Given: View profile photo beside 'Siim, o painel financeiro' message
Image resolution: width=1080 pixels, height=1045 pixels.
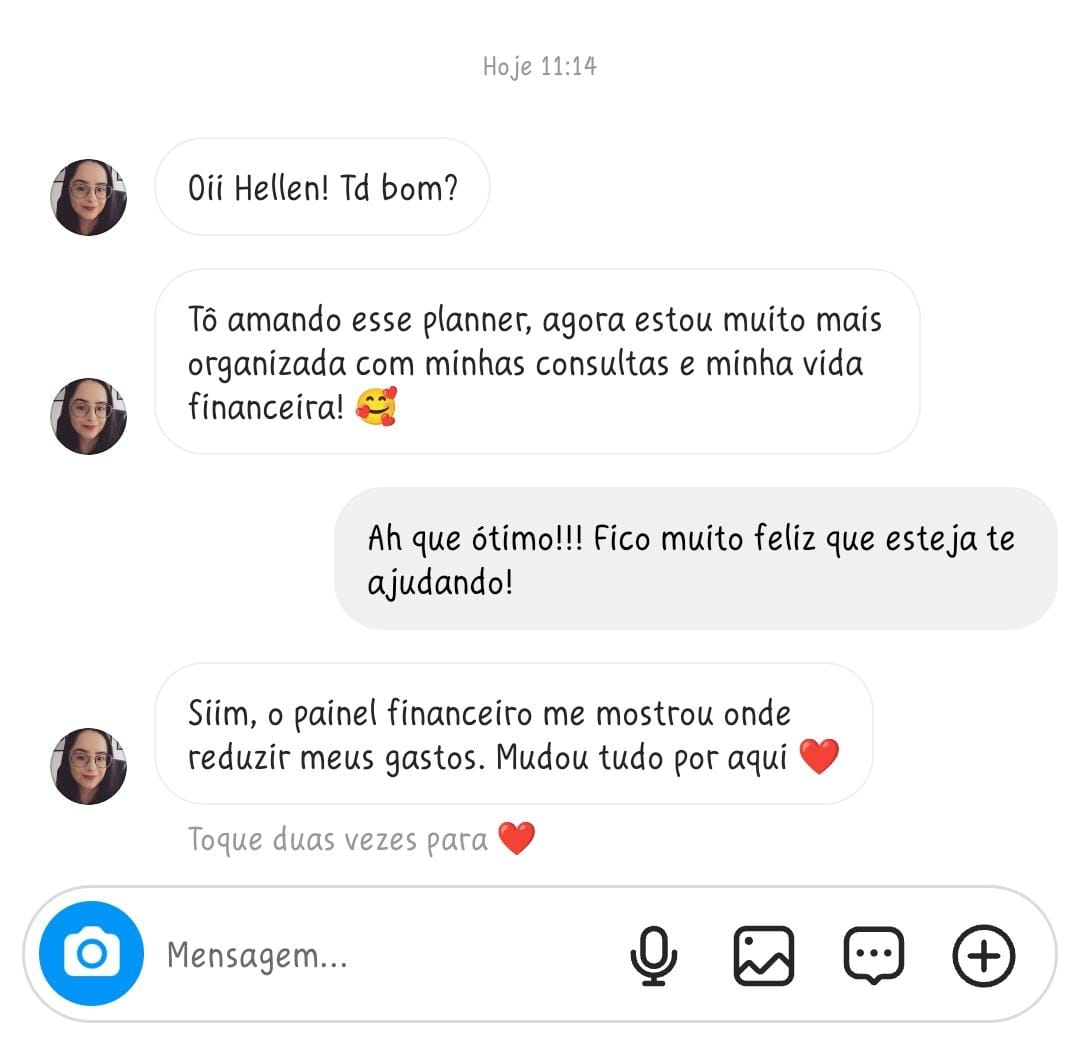Looking at the screenshot, I should [x=88, y=766].
